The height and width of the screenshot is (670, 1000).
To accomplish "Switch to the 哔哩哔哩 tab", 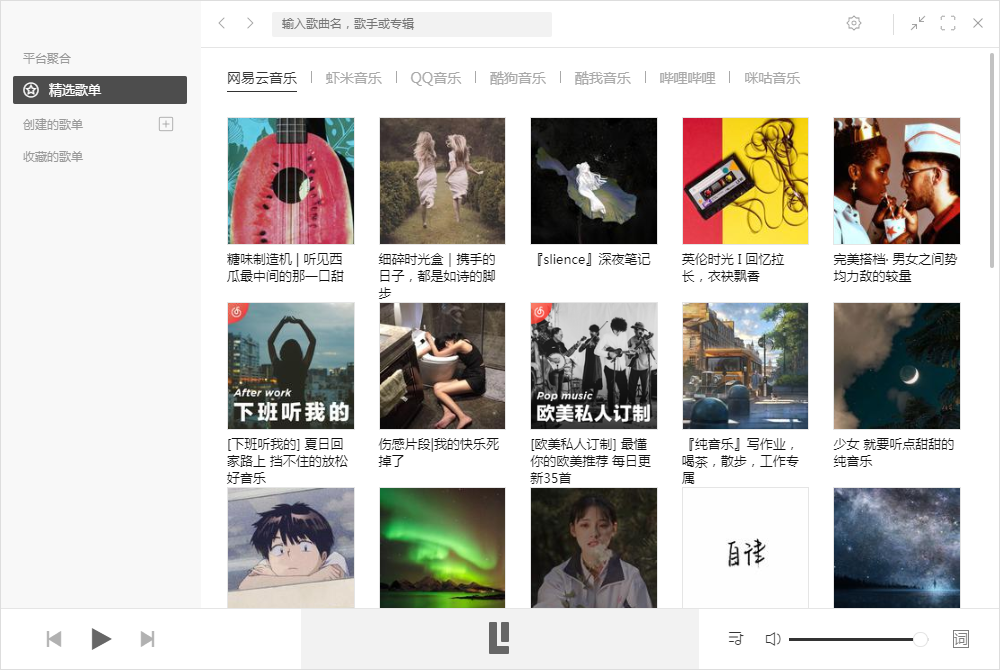I will (x=687, y=78).
